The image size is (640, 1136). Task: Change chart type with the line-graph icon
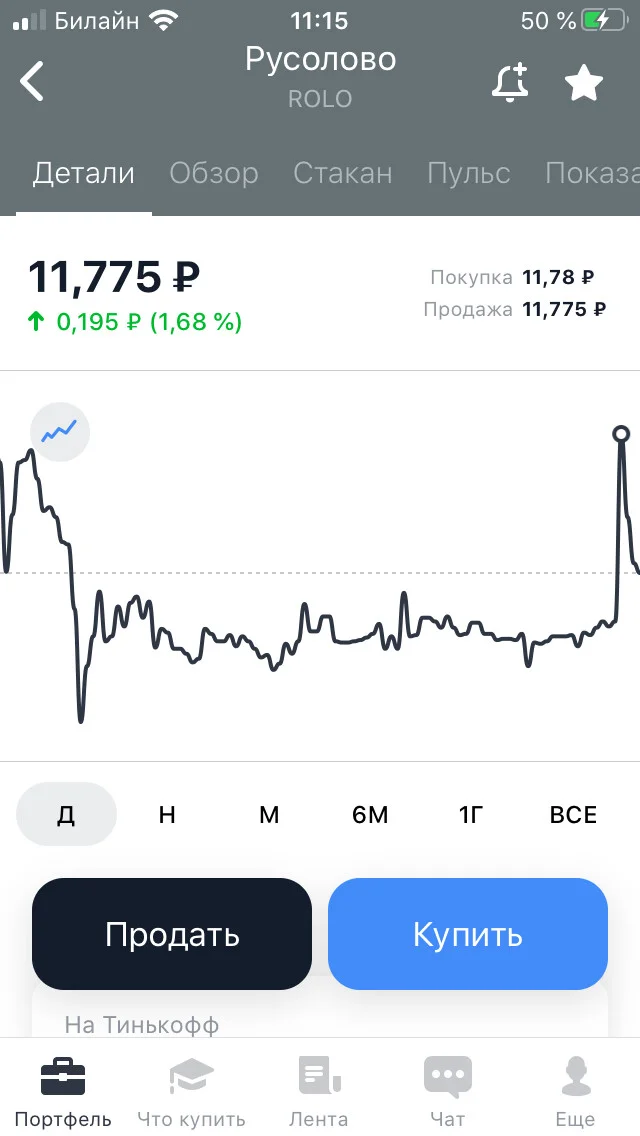pyautogui.click(x=59, y=433)
